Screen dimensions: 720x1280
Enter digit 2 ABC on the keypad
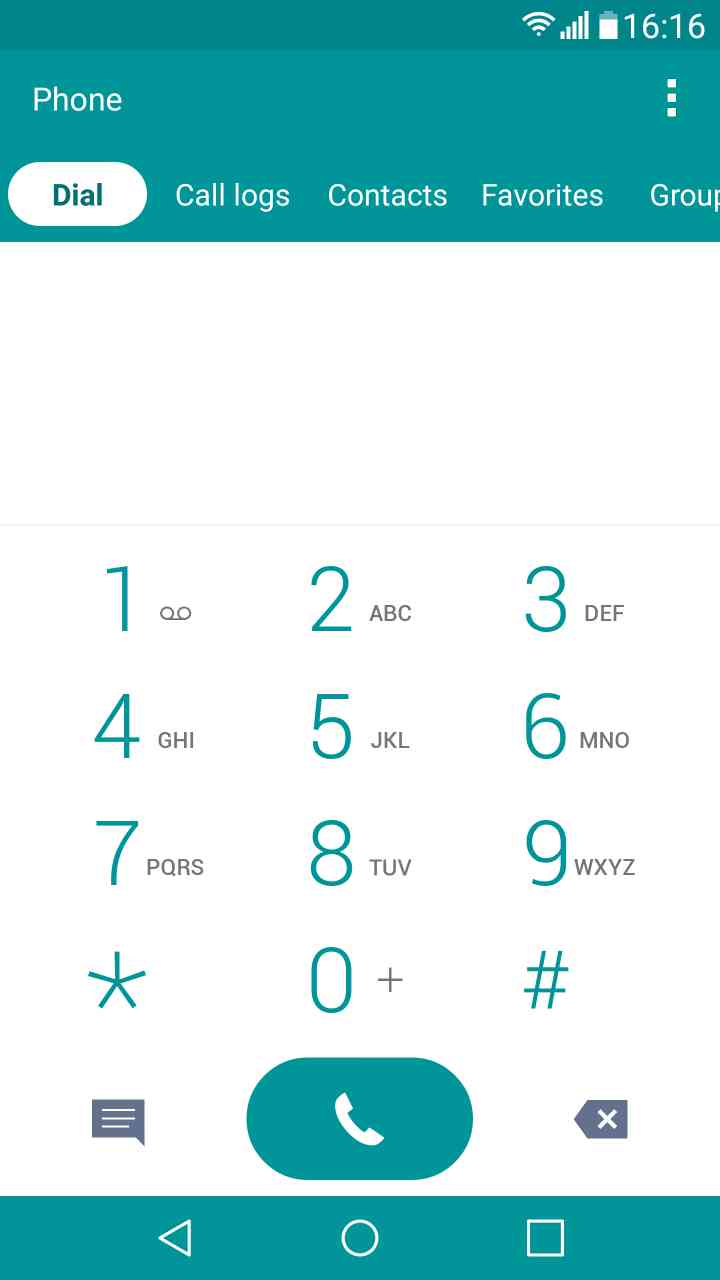[359, 600]
